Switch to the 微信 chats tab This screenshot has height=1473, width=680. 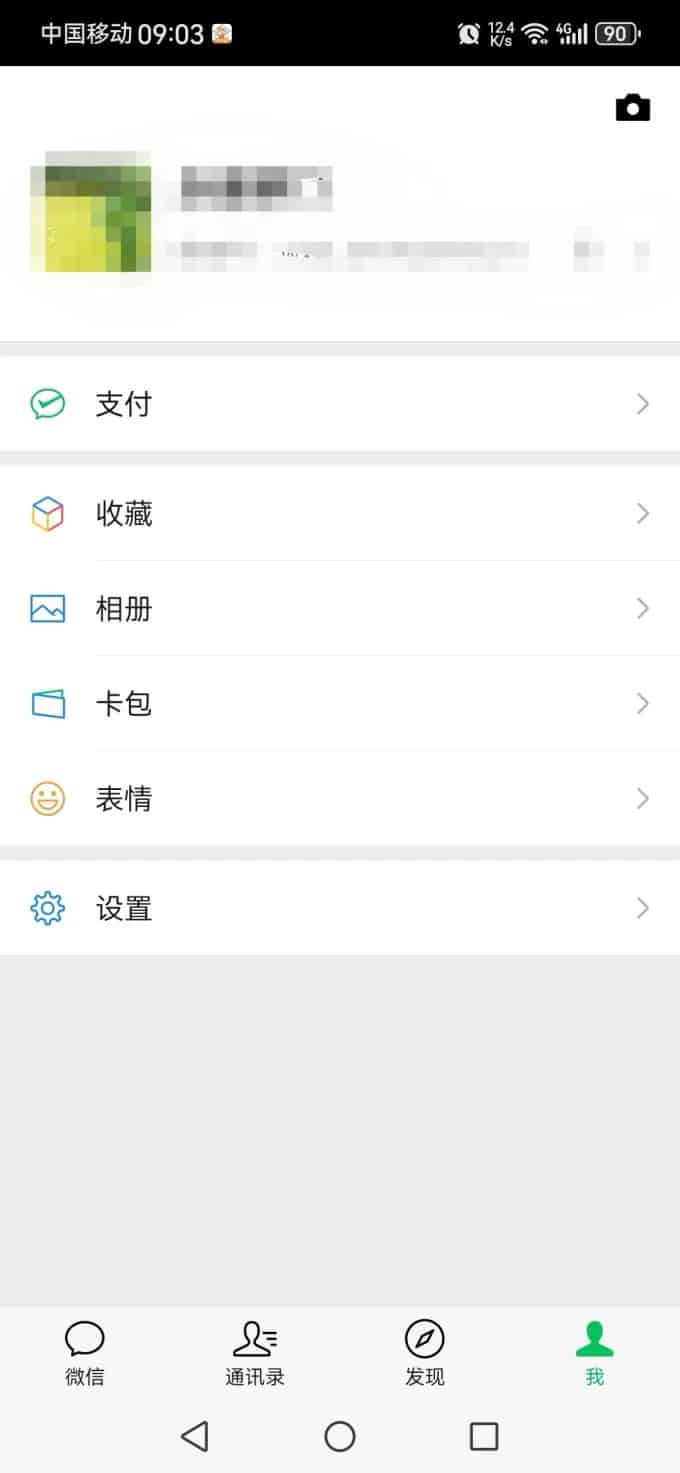(85, 1352)
